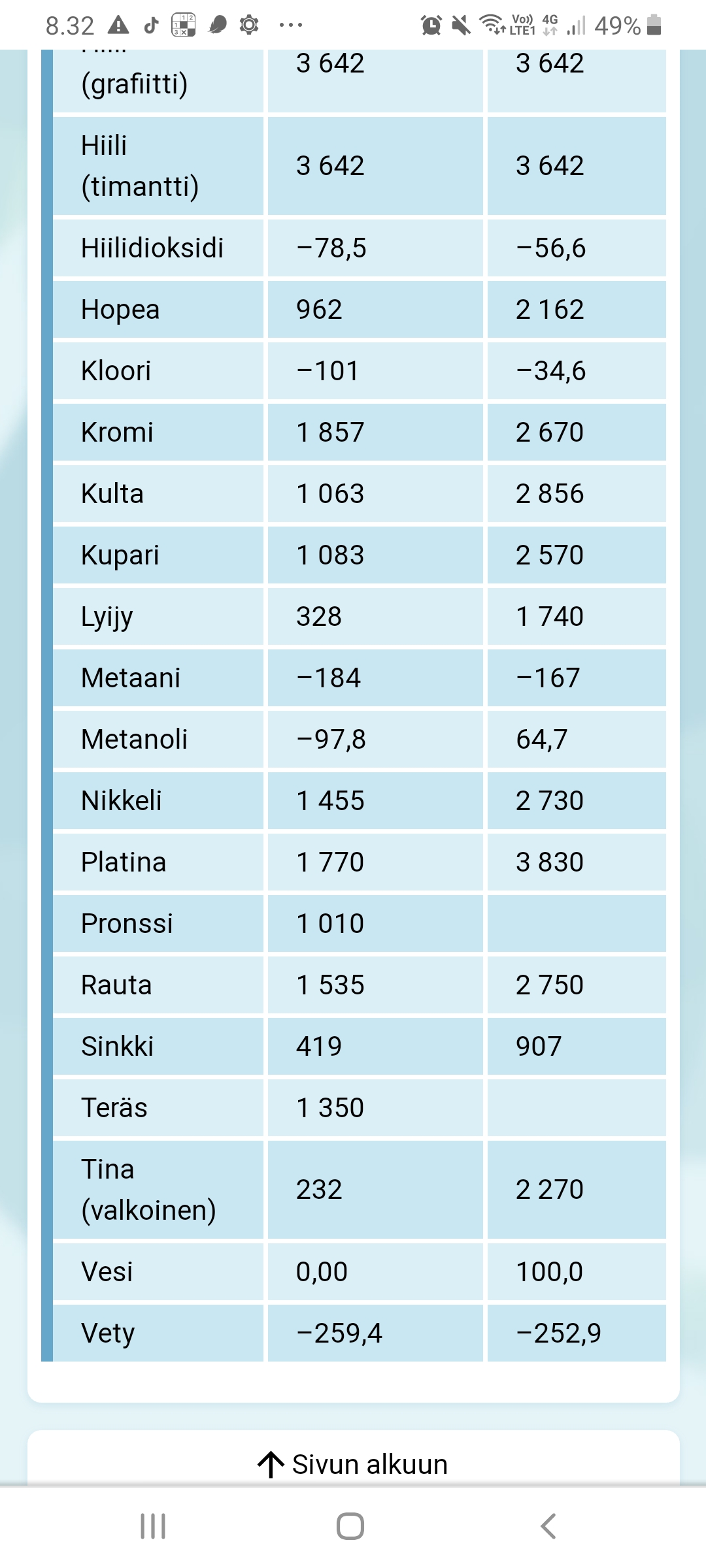Return to the home screen

(x=350, y=1526)
